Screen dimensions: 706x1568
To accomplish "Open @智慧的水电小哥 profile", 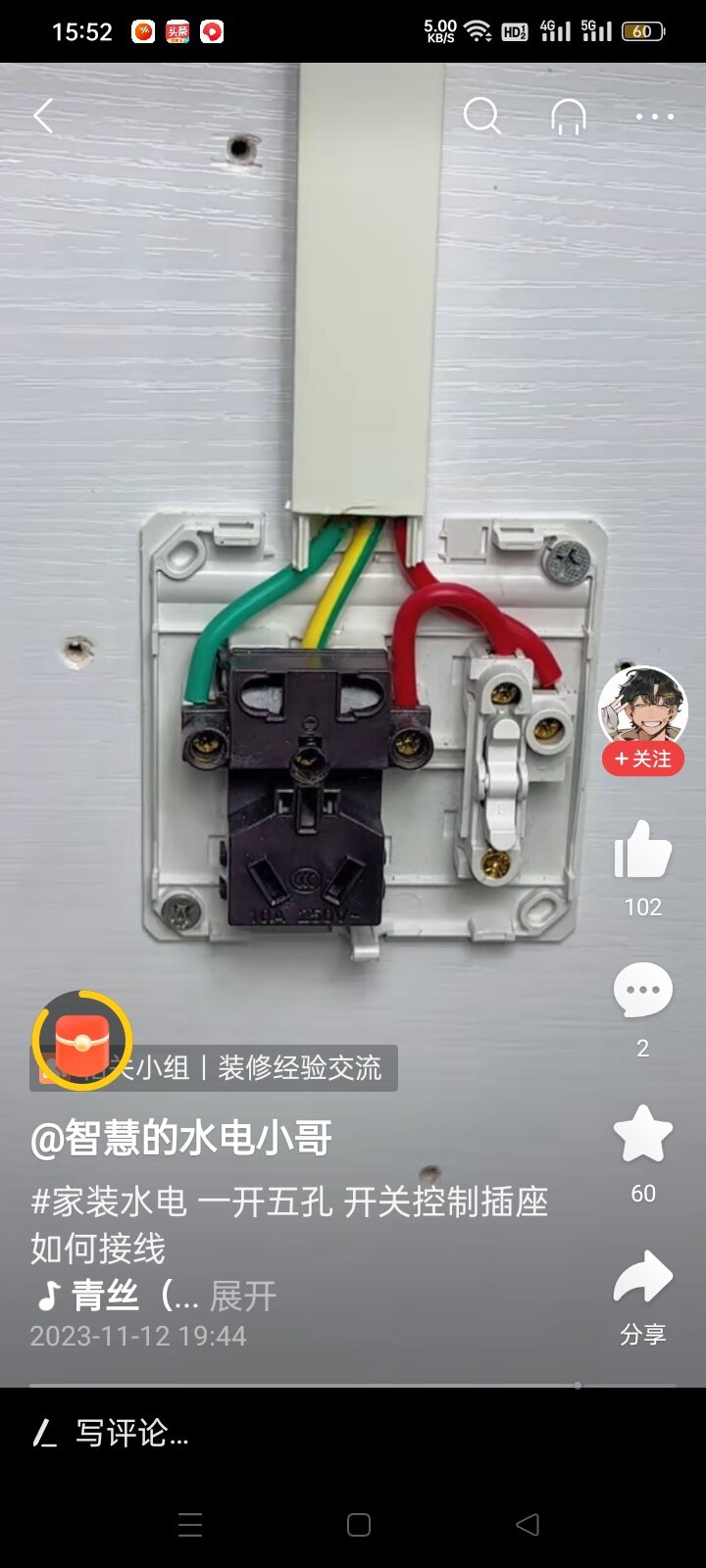I will (x=181, y=1139).
